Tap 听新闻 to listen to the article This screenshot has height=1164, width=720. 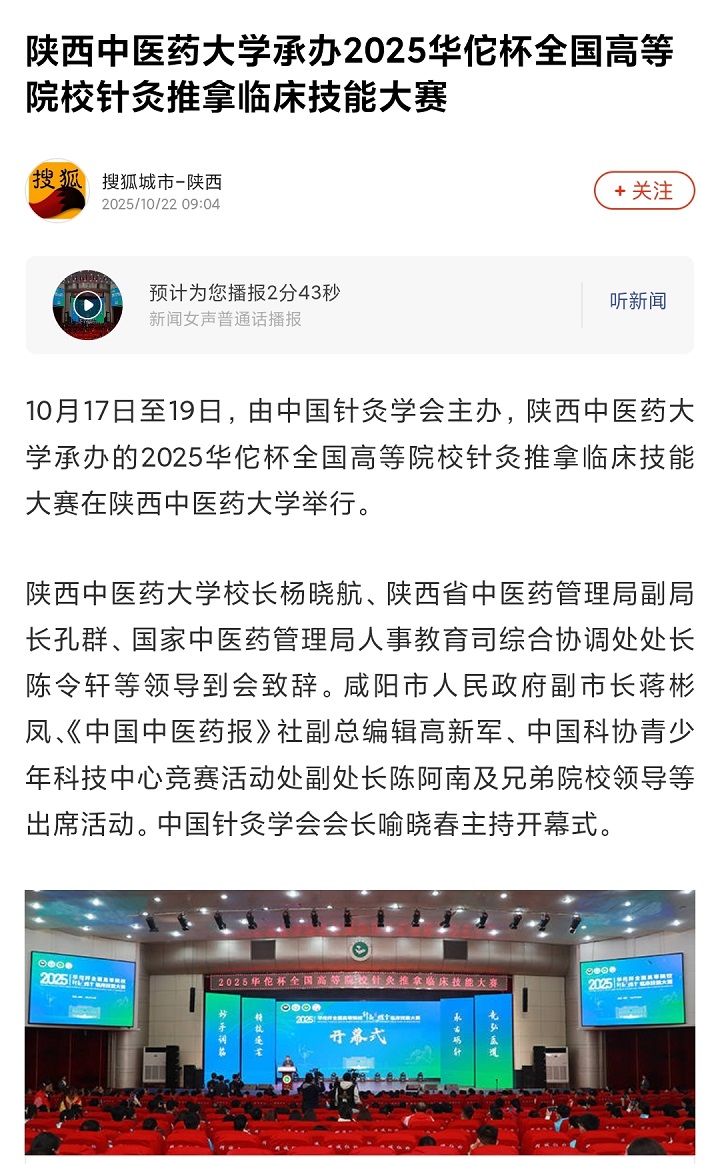point(637,301)
